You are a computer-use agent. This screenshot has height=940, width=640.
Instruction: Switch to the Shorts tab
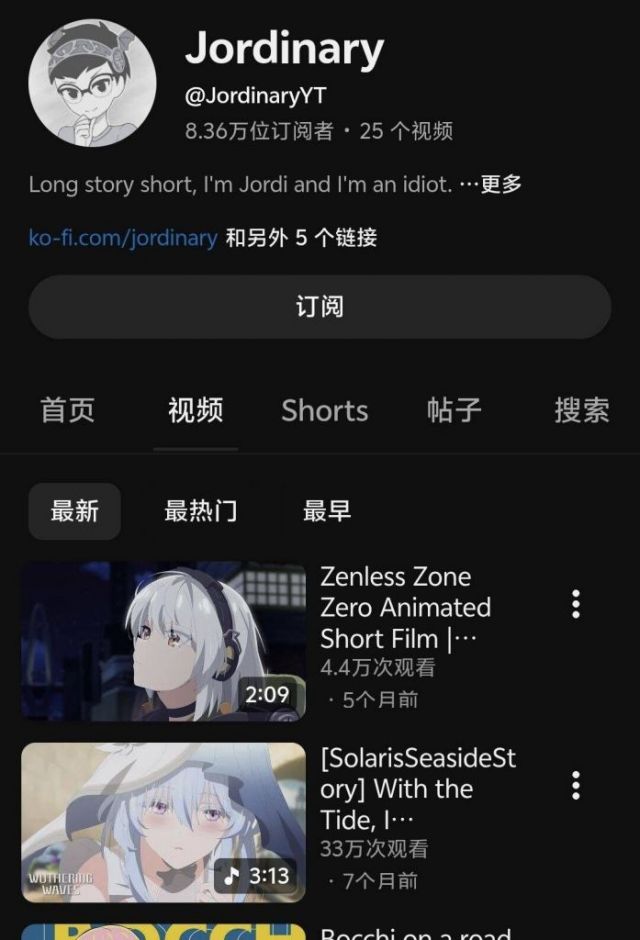324,410
